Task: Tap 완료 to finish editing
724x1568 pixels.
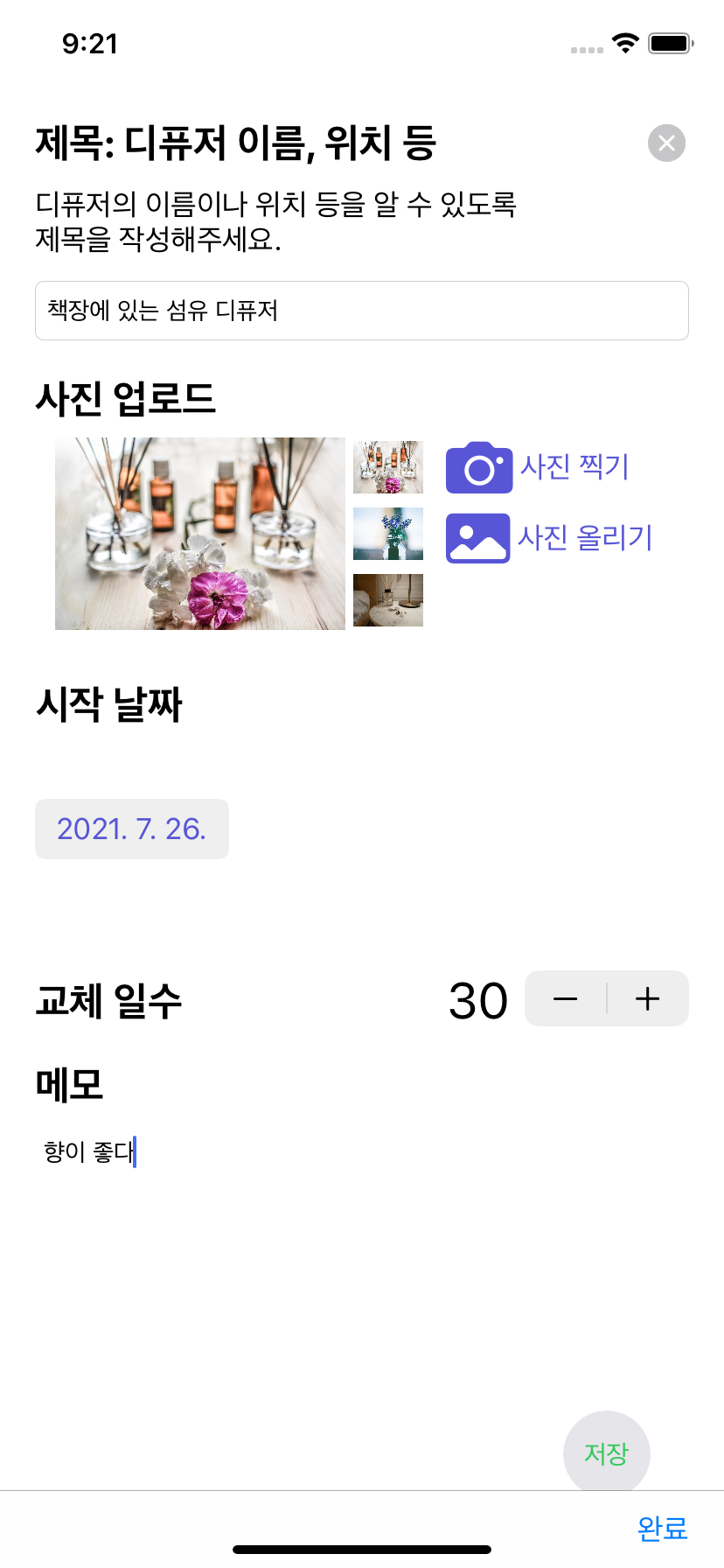Action: click(x=662, y=1528)
